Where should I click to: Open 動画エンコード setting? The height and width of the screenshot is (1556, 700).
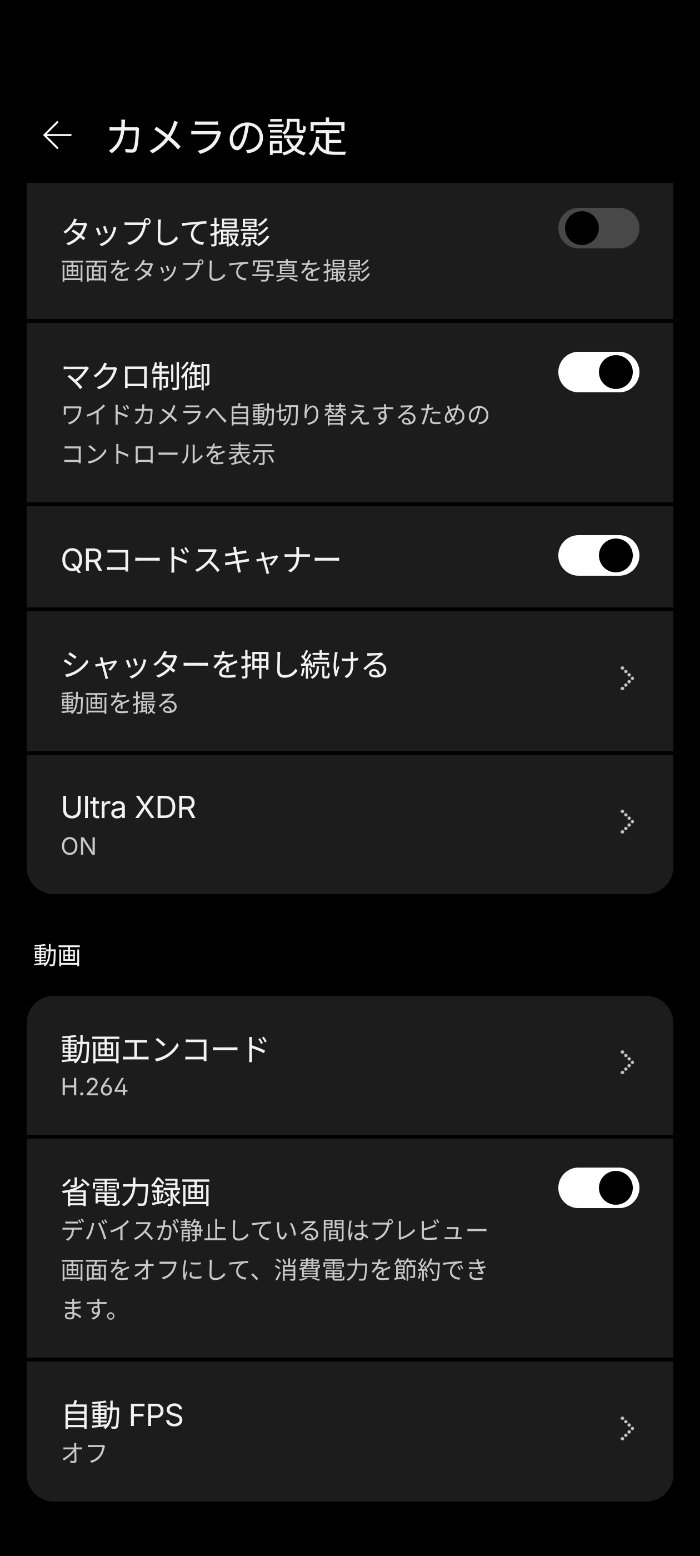click(x=350, y=1065)
